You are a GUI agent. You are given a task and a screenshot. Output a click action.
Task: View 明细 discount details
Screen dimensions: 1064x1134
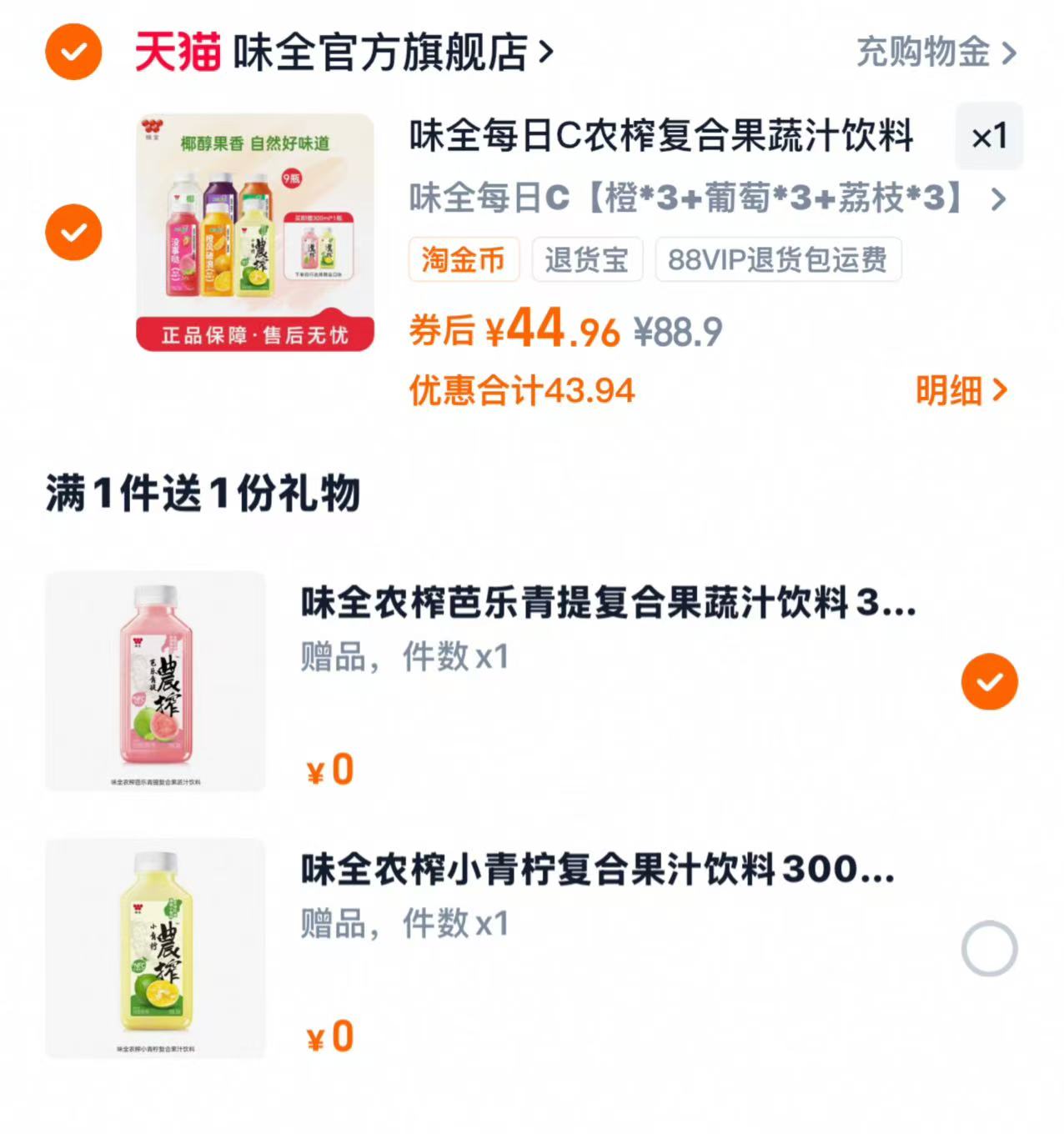click(x=961, y=390)
